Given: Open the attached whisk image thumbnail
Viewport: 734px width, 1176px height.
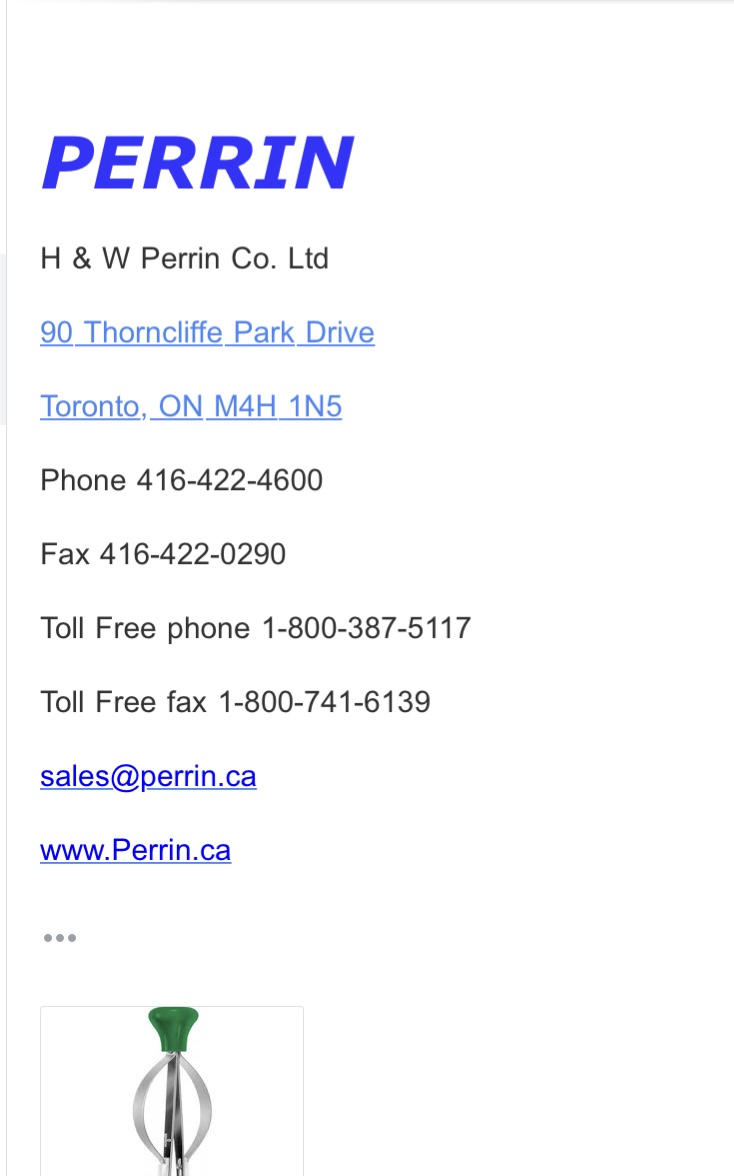Looking at the screenshot, I should (x=172, y=1090).
